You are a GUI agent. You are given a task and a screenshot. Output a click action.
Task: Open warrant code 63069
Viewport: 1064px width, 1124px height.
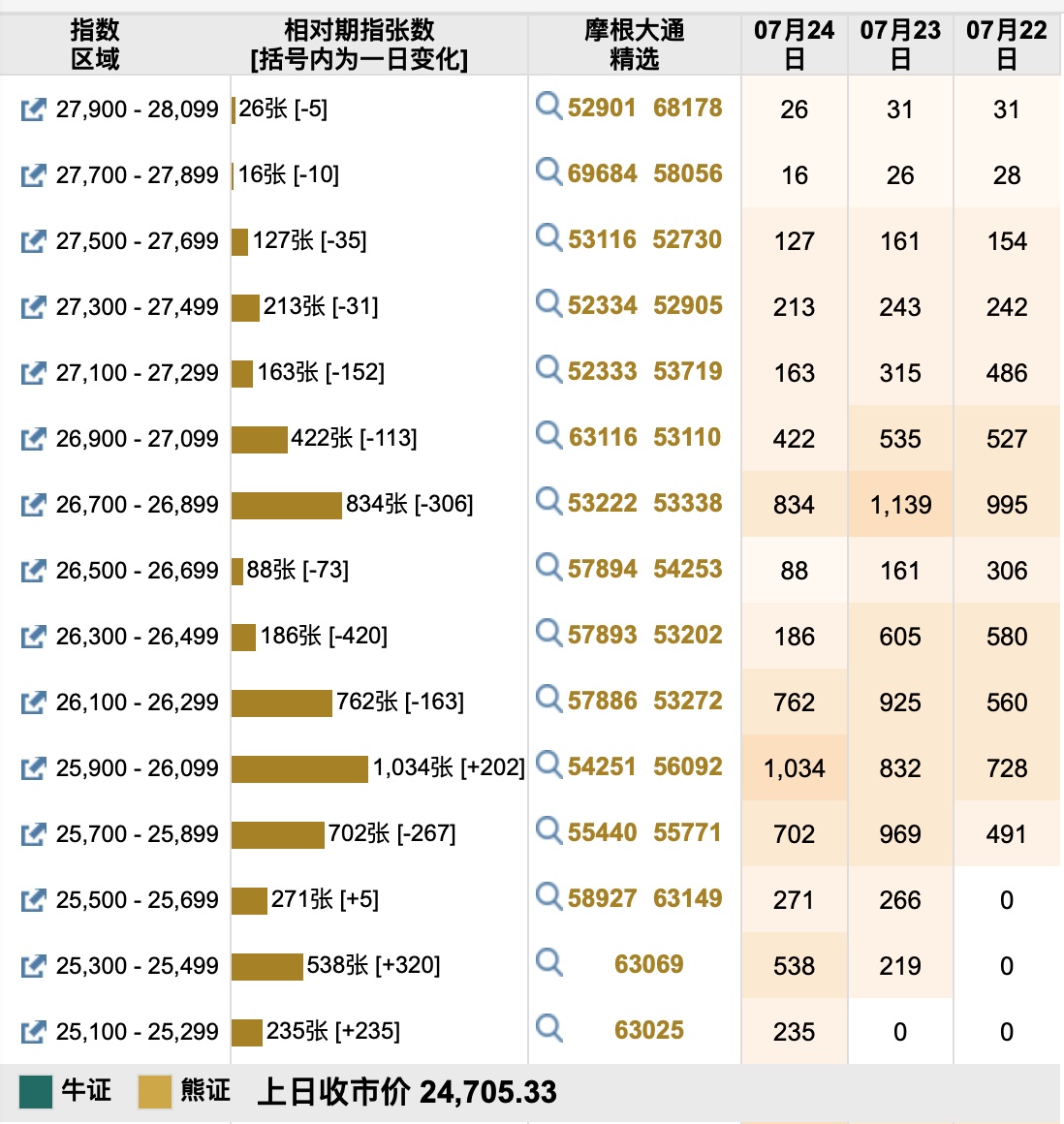[x=648, y=964]
